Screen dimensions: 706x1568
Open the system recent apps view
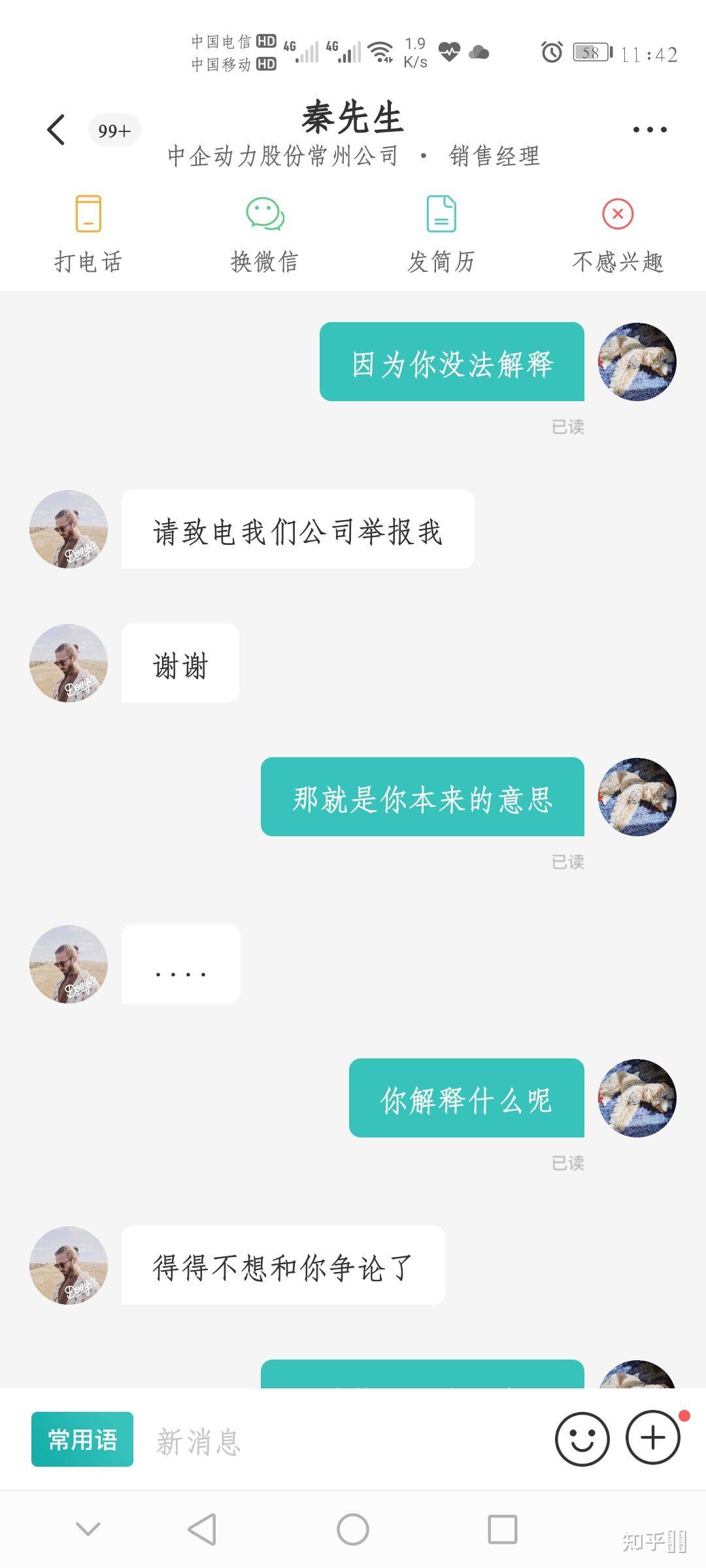[503, 1529]
